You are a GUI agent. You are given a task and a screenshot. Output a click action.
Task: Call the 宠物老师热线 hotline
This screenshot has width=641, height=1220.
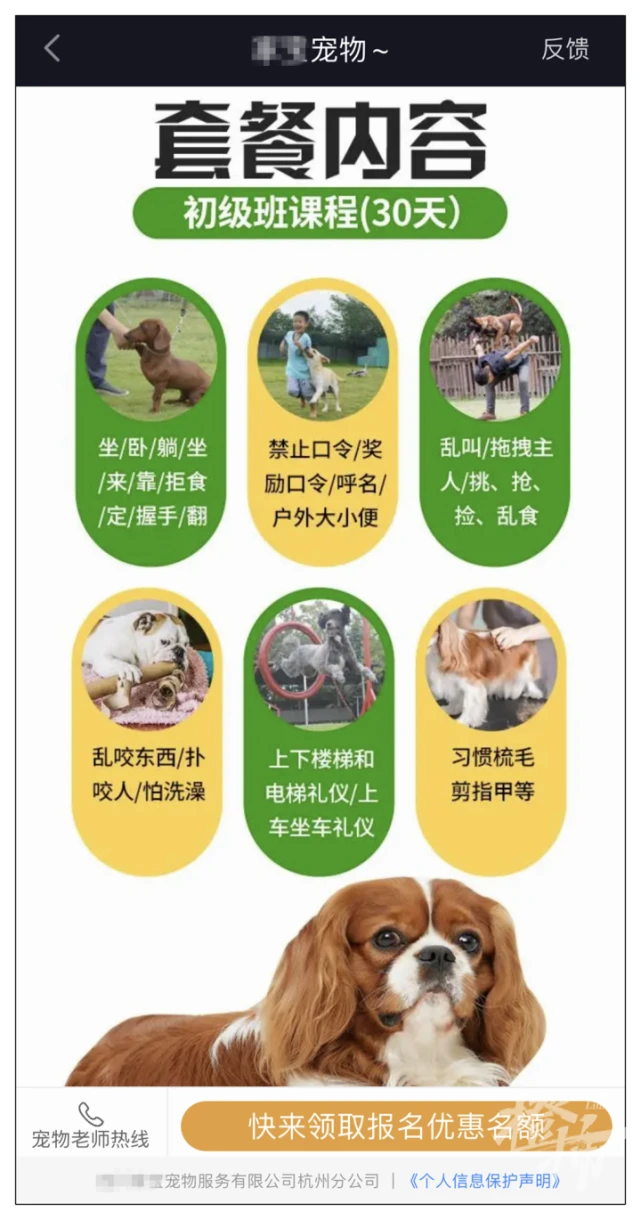[x=91, y=1126]
